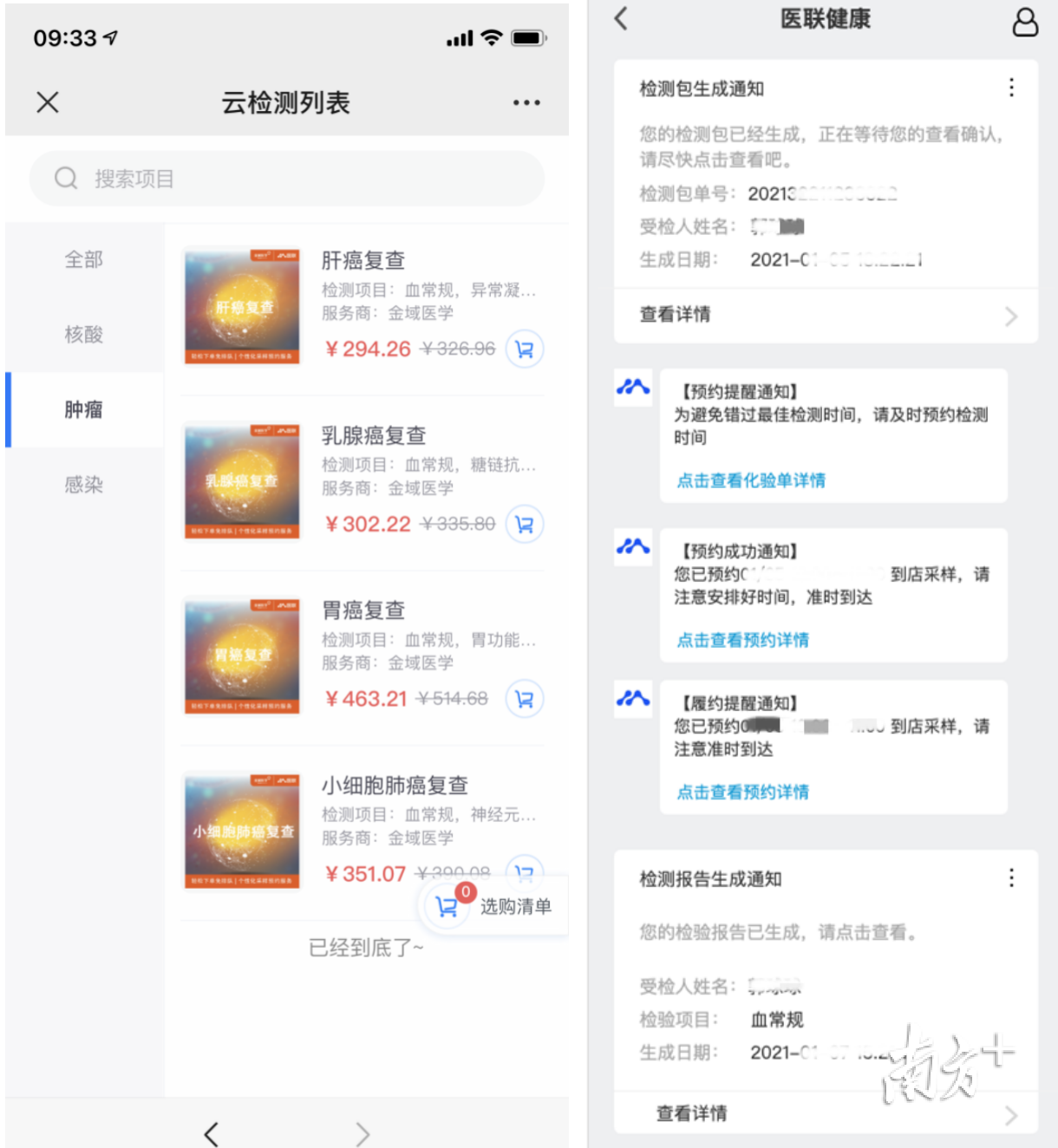Add 肝癌复查 to the cart
Image resolution: width=1058 pixels, height=1148 pixels.
524,349
